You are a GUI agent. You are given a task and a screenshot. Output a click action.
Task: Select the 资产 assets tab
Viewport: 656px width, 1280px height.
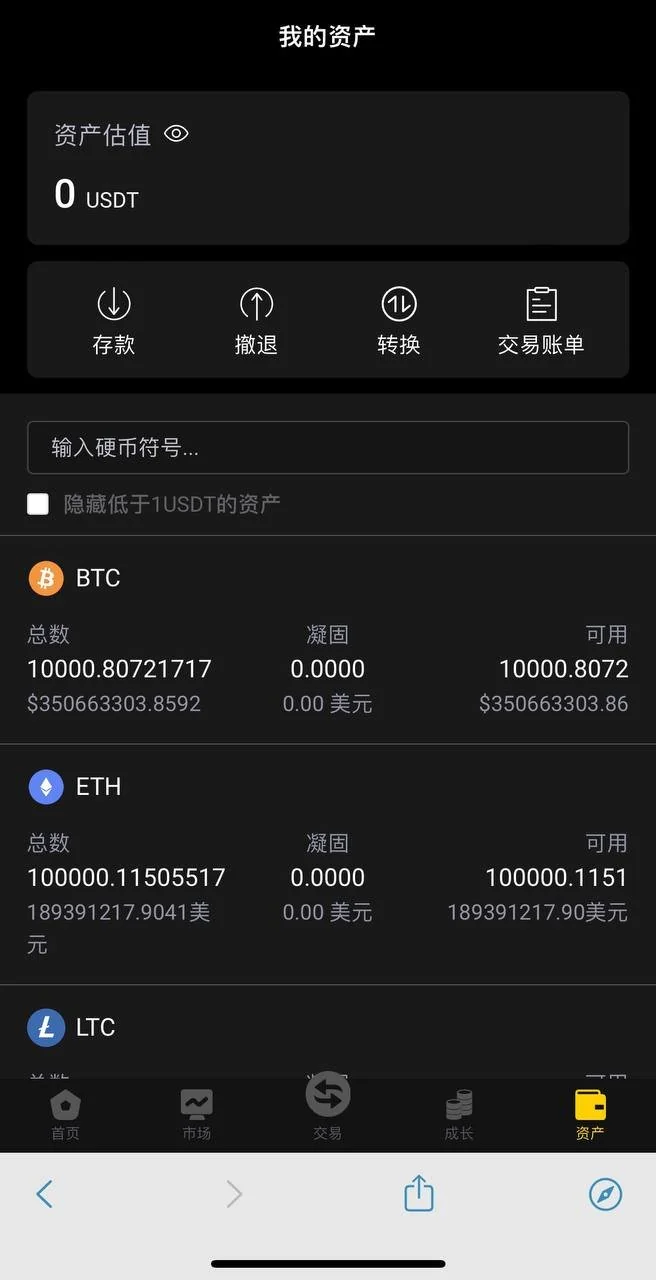(x=590, y=1115)
